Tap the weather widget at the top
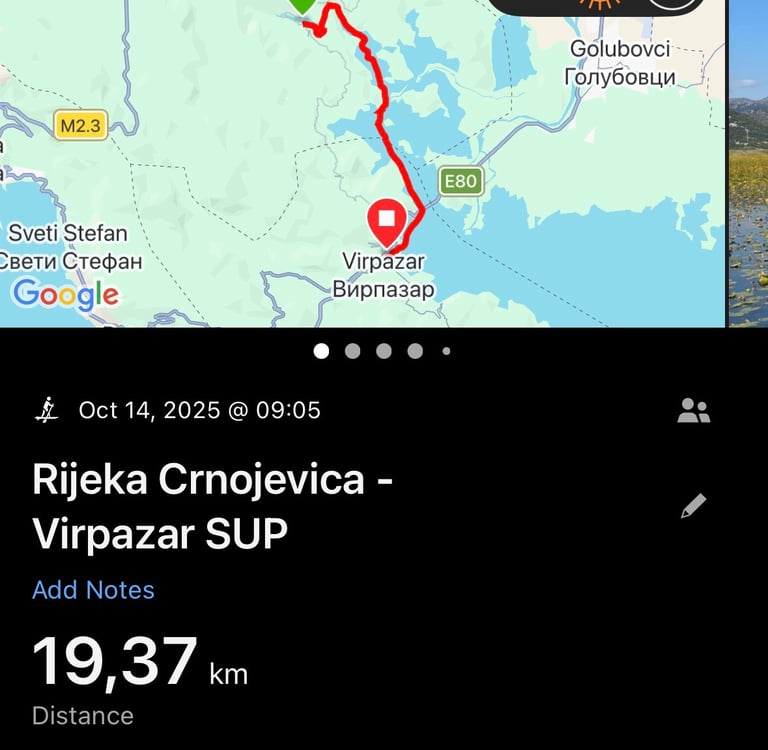The width and height of the screenshot is (768, 750). click(599, 6)
